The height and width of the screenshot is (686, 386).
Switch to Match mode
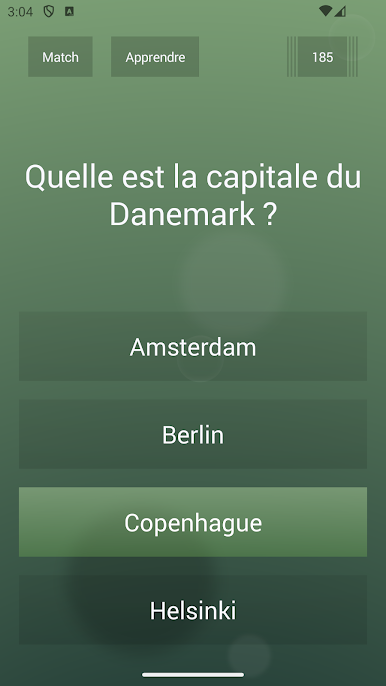point(60,57)
